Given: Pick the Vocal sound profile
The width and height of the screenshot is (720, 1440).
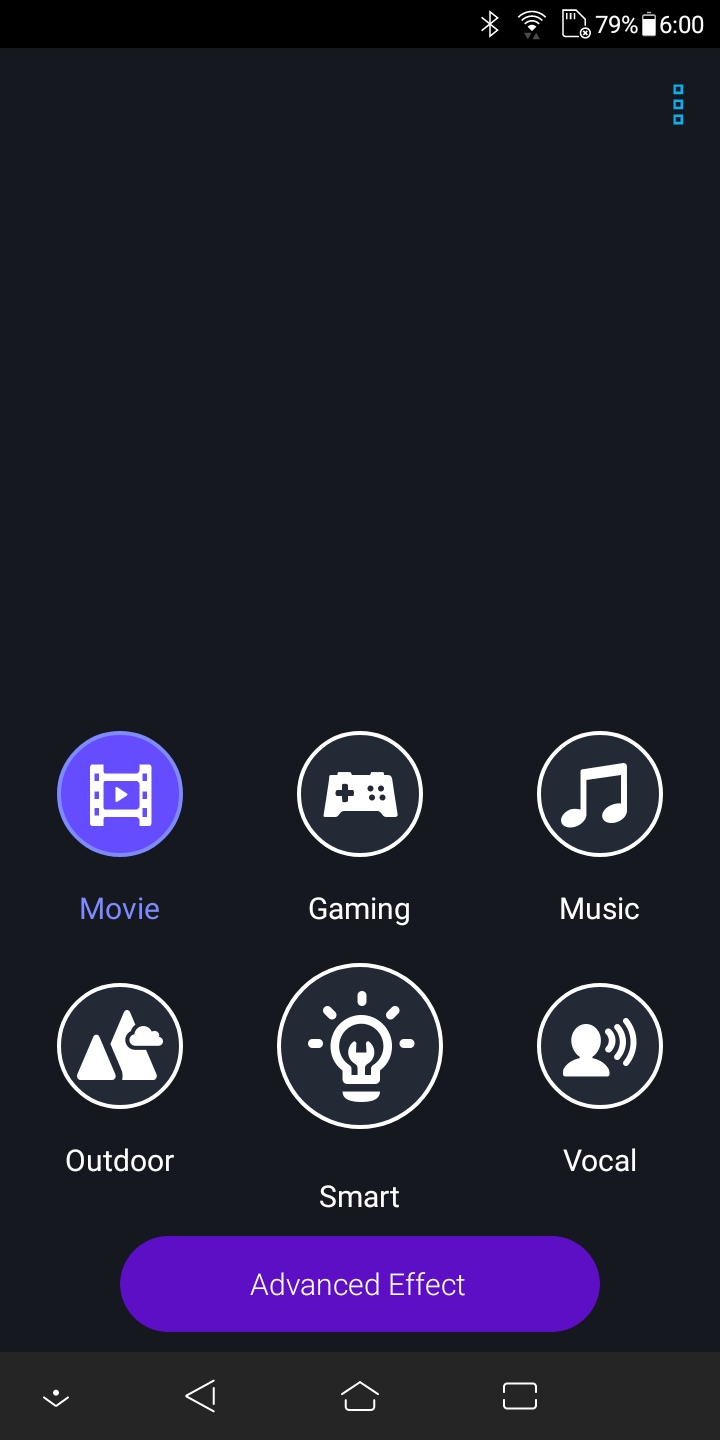Looking at the screenshot, I should 600,1046.
